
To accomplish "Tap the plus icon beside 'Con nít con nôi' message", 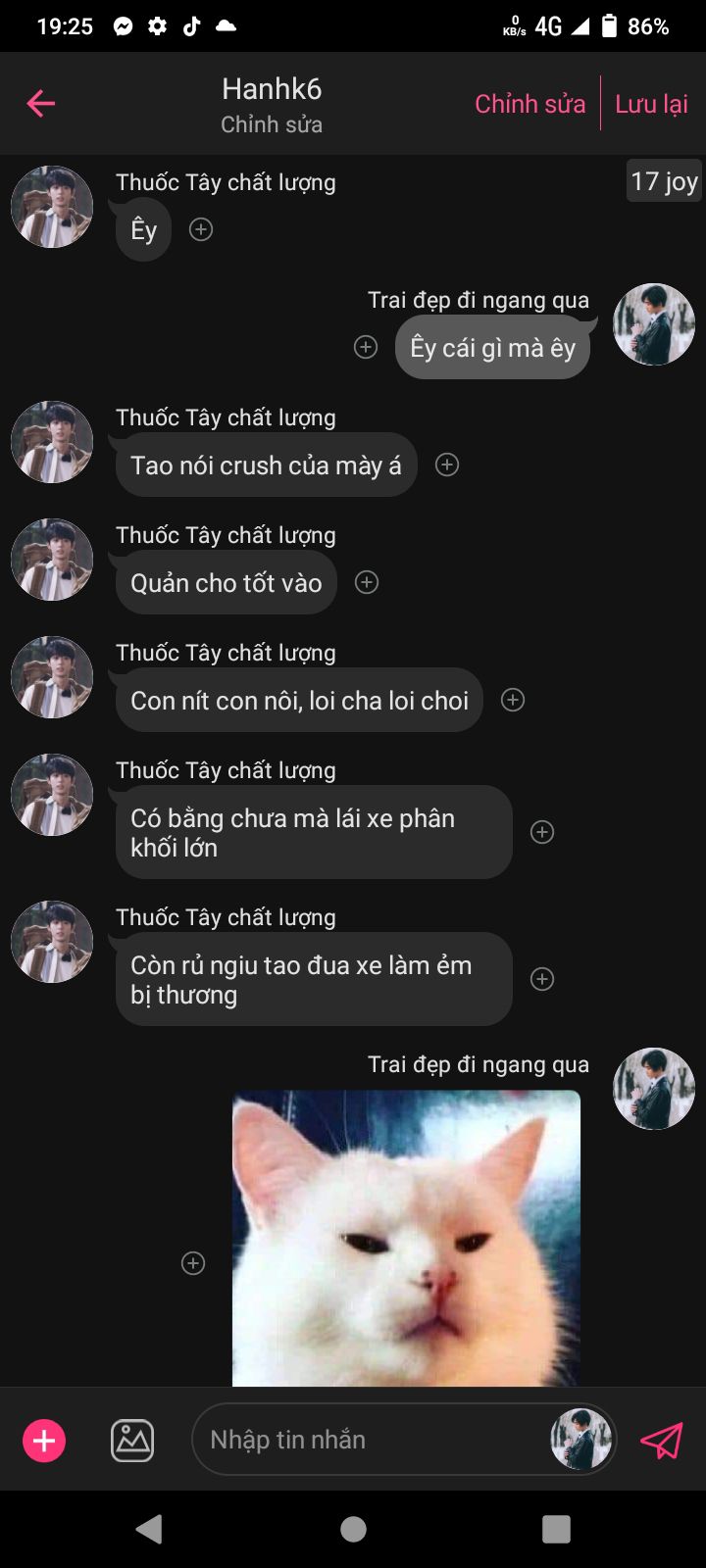I will (x=513, y=700).
